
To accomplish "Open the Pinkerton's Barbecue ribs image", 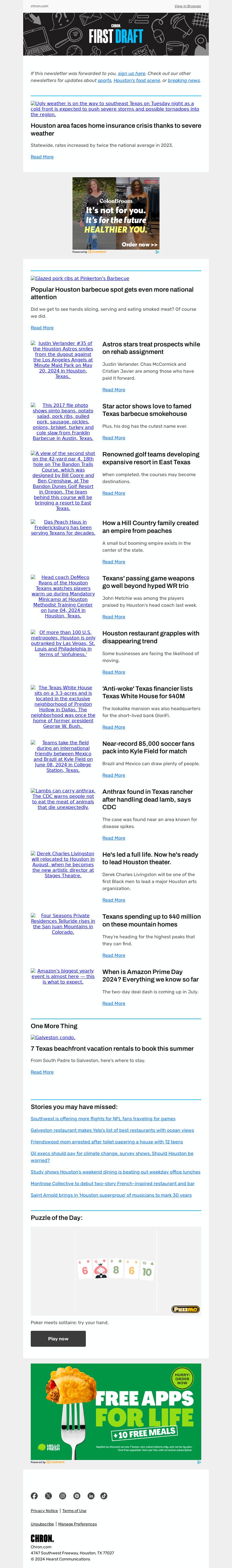I will pyautogui.click(x=80, y=278).
